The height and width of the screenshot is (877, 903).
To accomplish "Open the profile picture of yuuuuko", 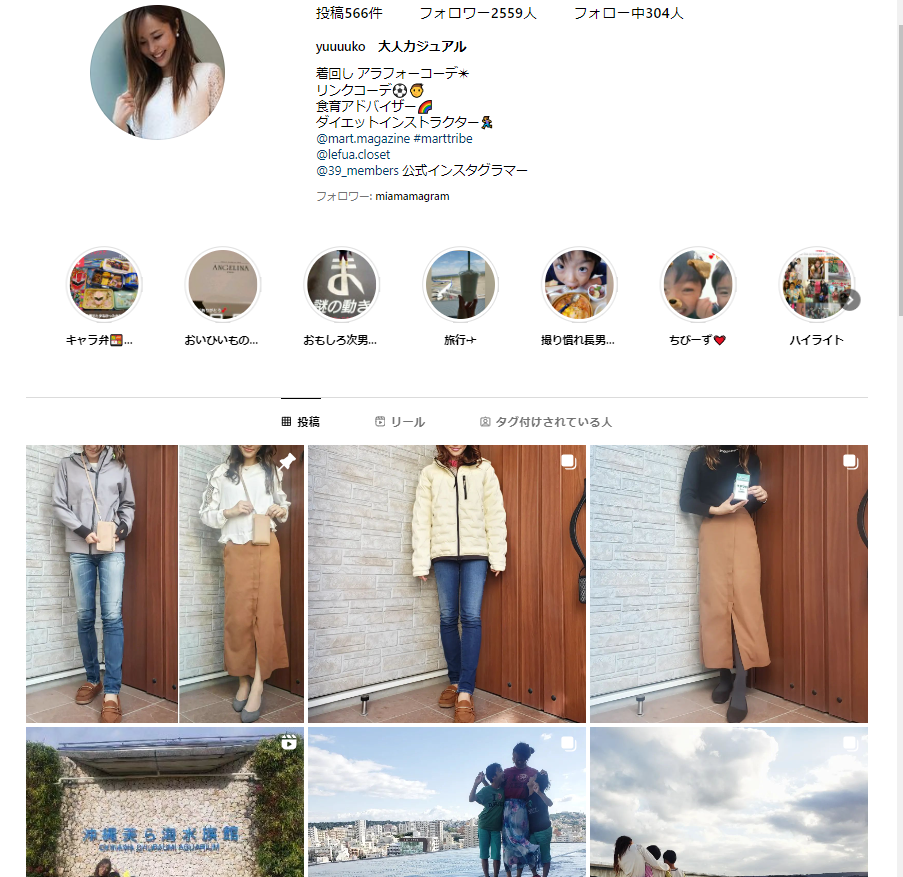I will pyautogui.click(x=157, y=72).
